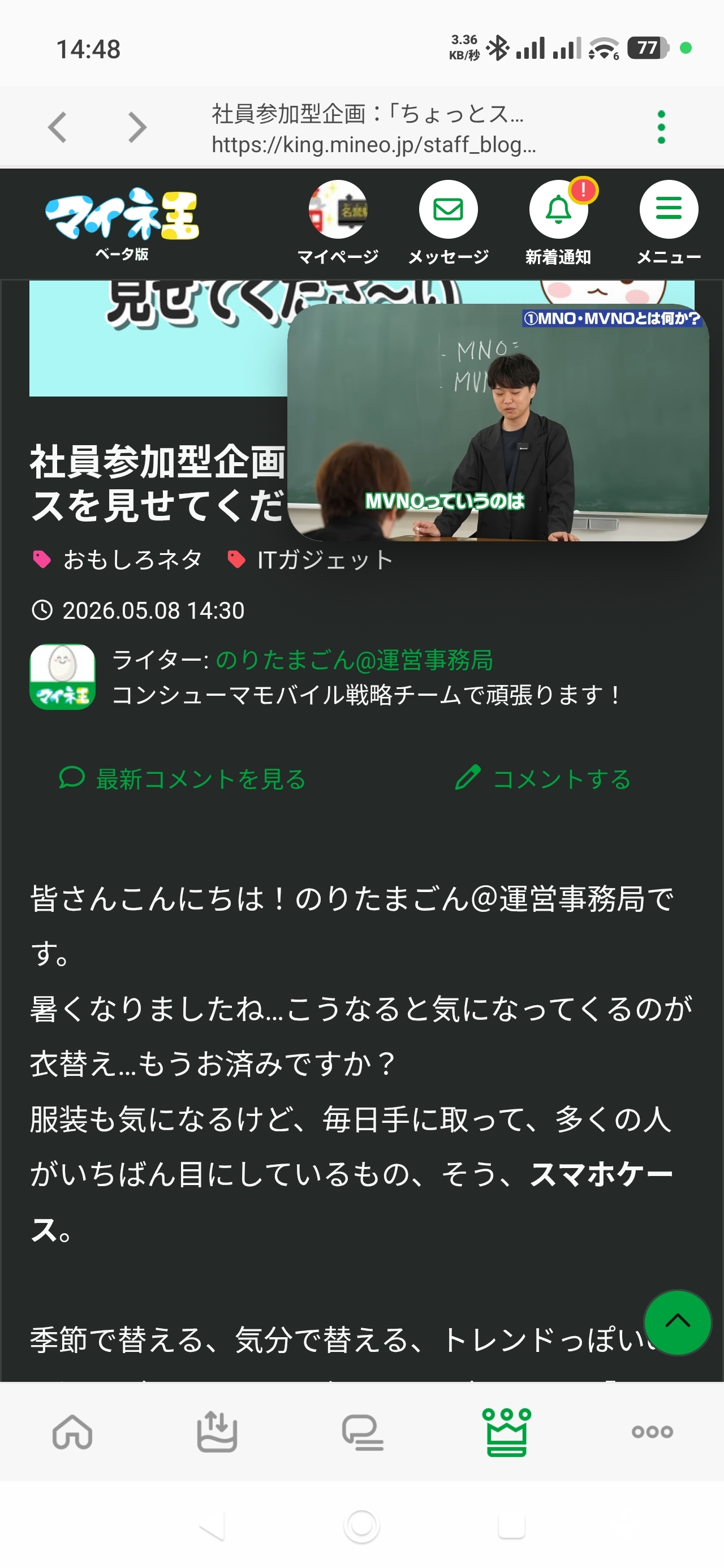Select the おもしろネタ tag
The image size is (724, 1568).
click(118, 559)
